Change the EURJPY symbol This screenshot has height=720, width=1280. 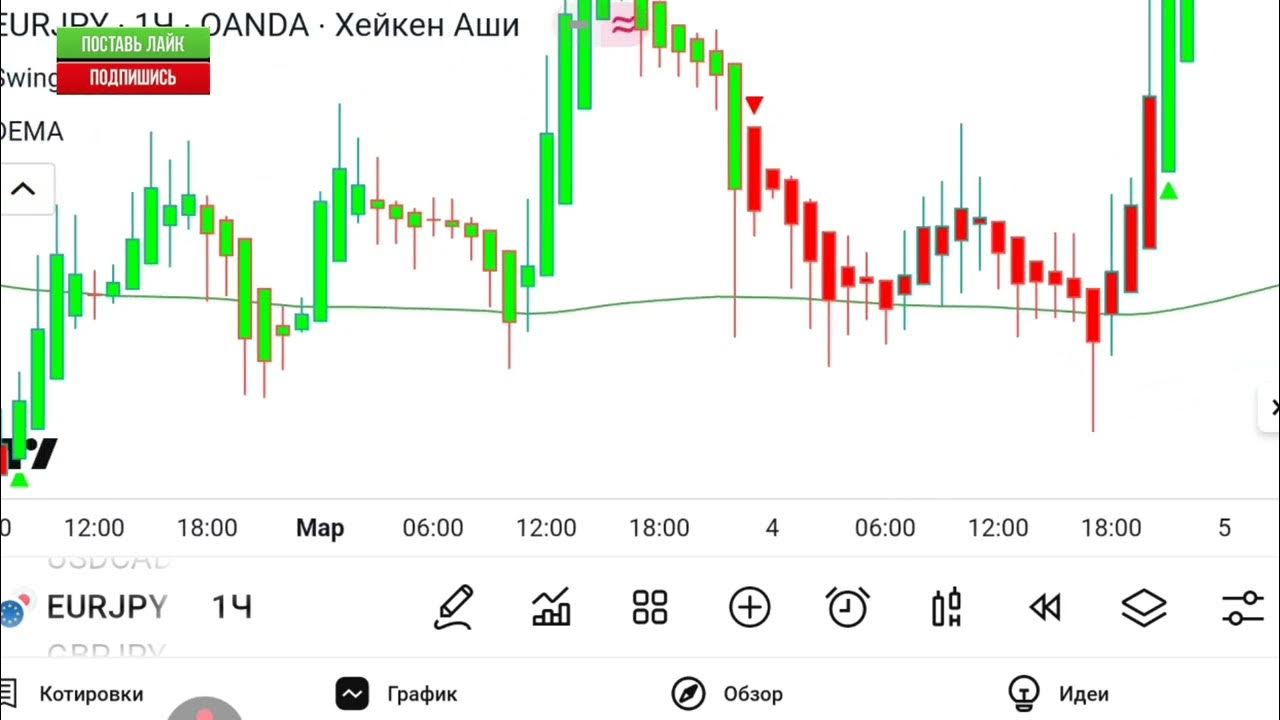106,607
